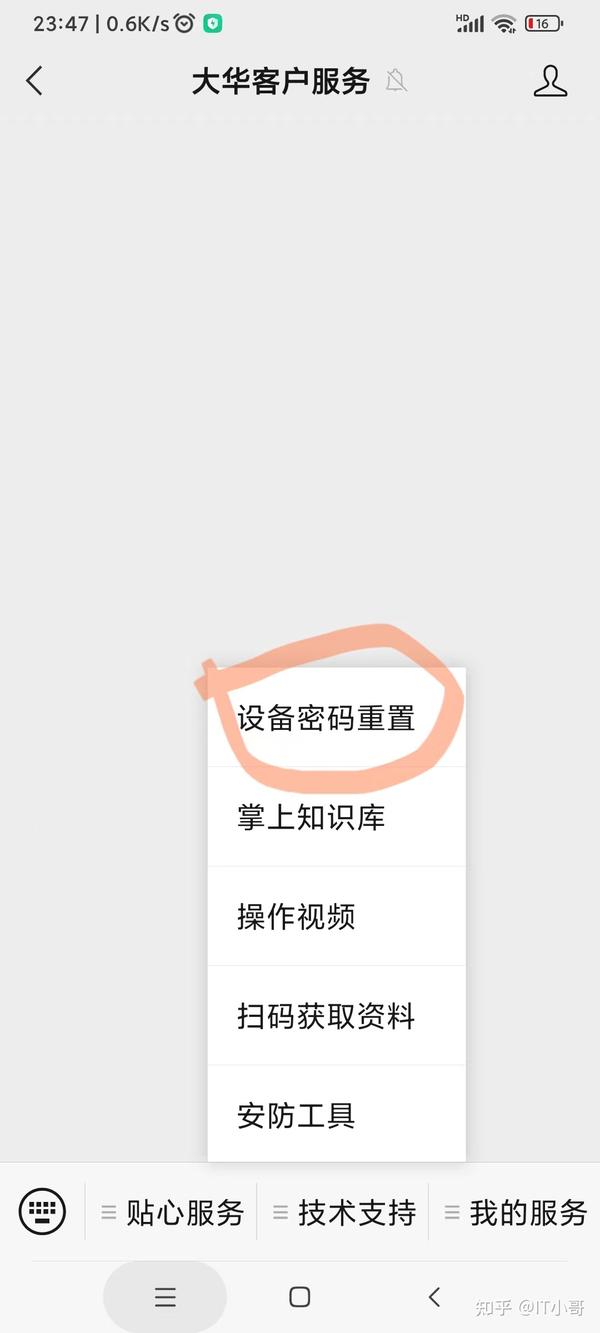Expand the 技术支持 bottom menu

point(343,1213)
